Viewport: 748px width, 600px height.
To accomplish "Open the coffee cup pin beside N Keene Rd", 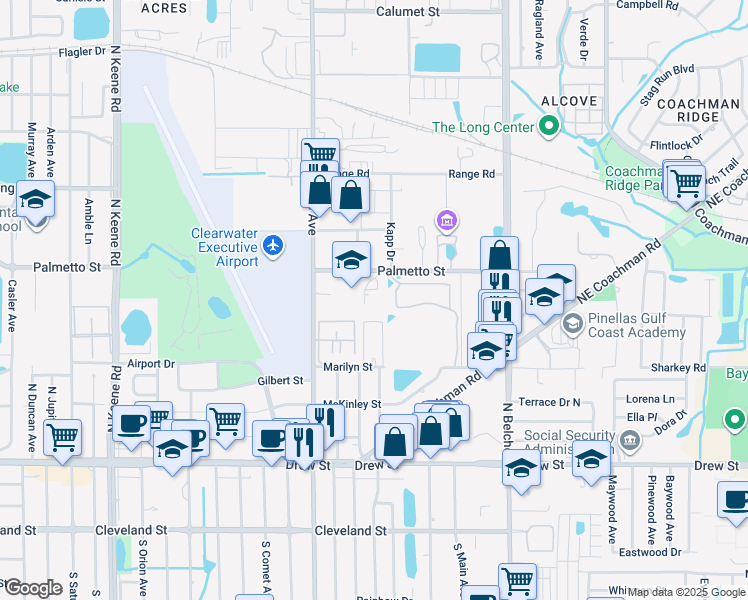I will click(132, 428).
